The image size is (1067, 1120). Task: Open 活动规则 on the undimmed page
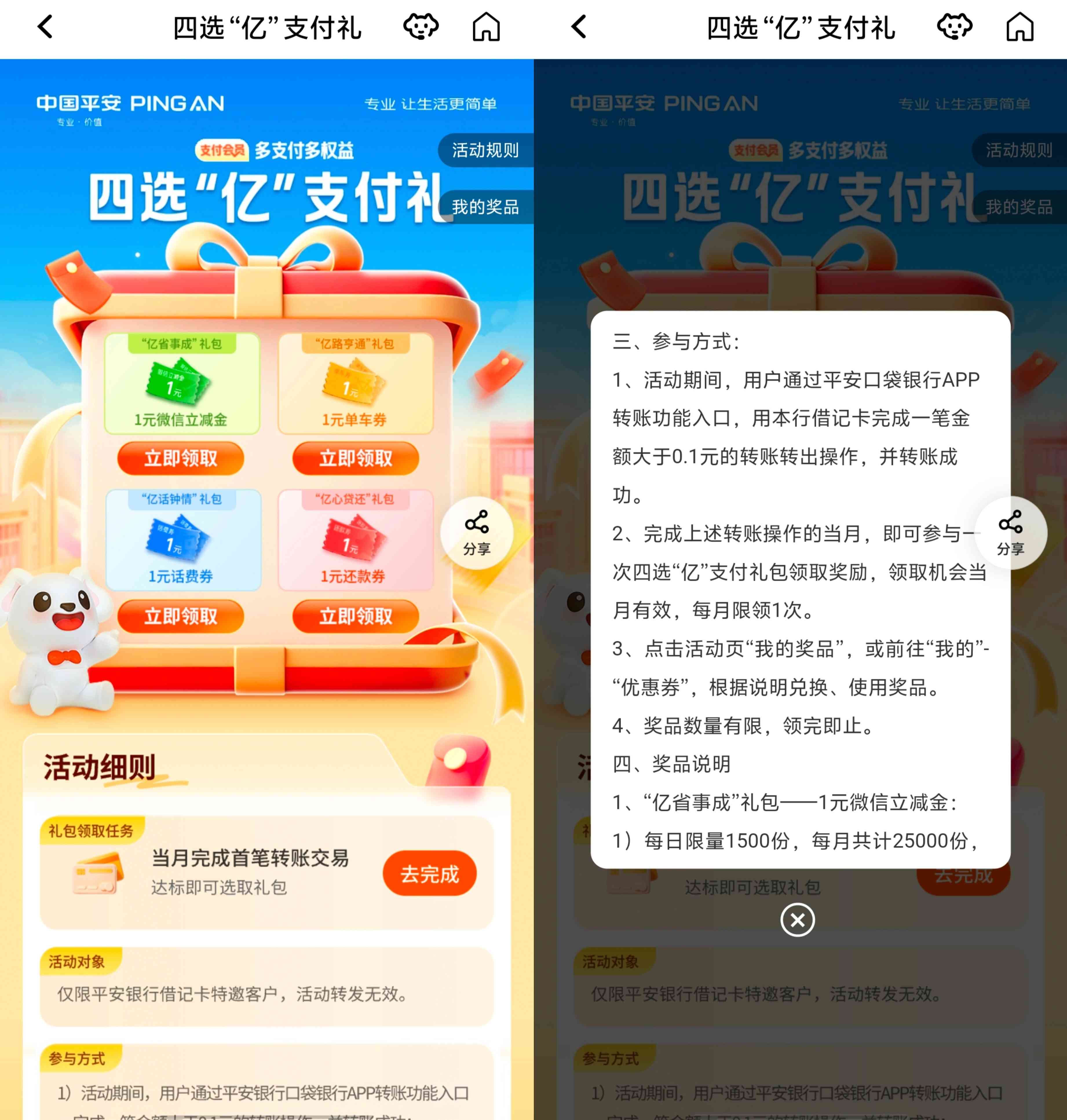(x=485, y=150)
